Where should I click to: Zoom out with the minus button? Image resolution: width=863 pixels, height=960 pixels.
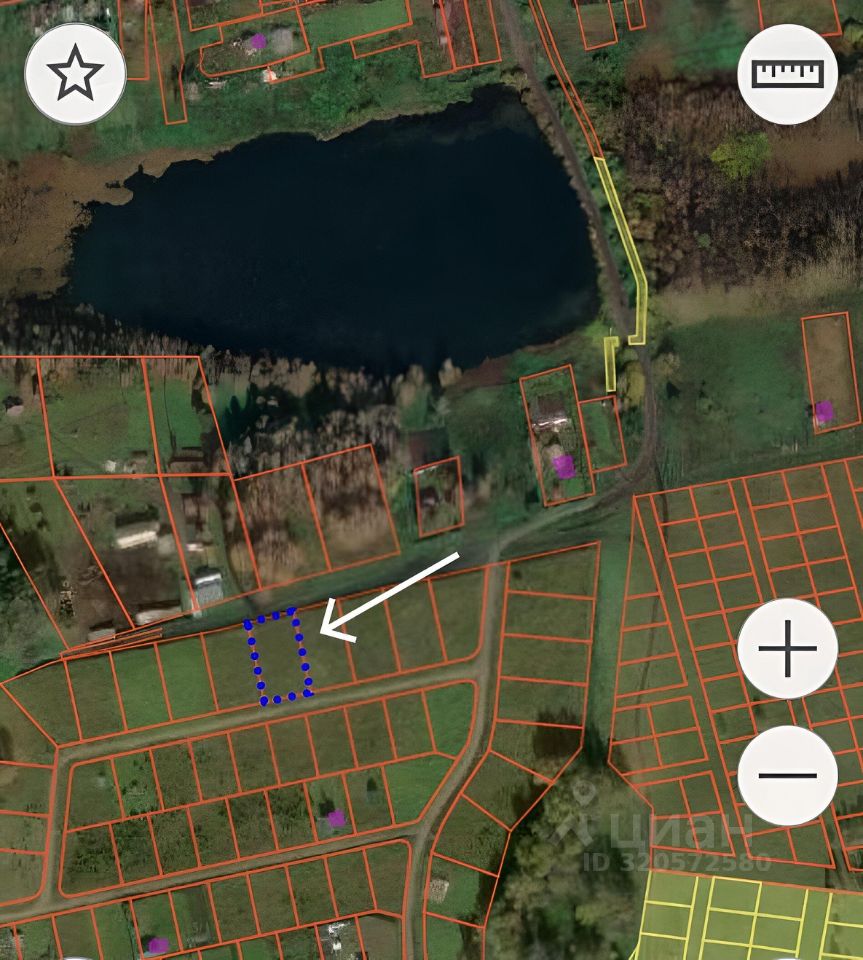point(787,775)
